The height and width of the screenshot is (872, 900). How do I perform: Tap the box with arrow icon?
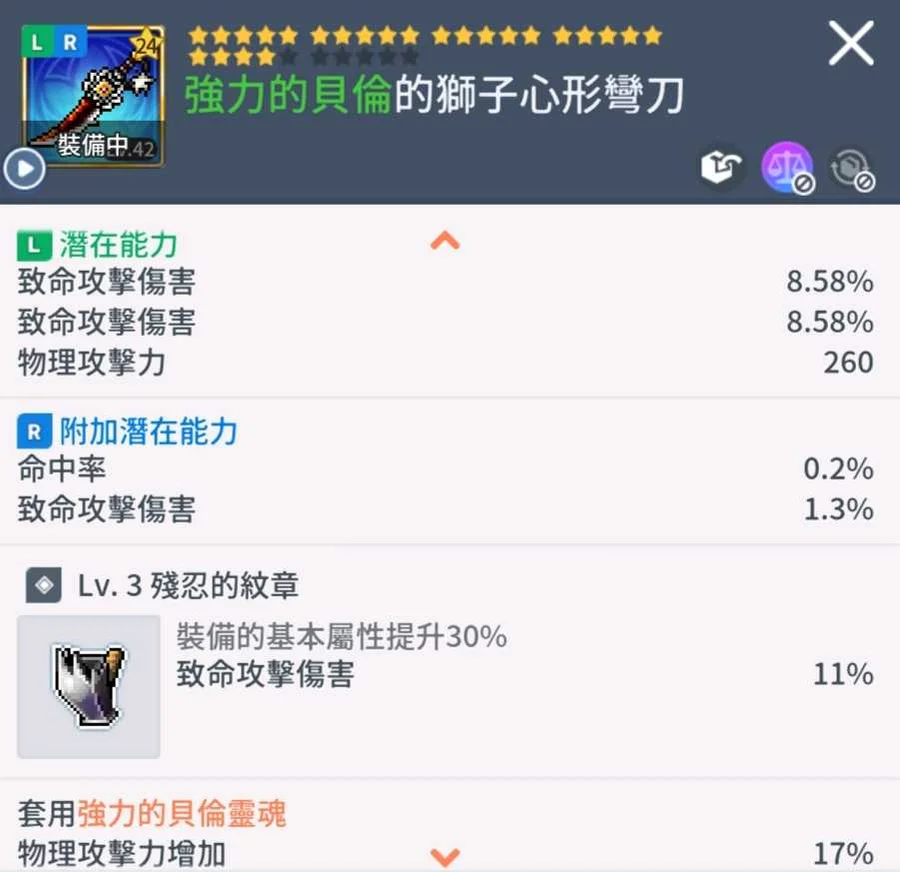click(x=721, y=168)
